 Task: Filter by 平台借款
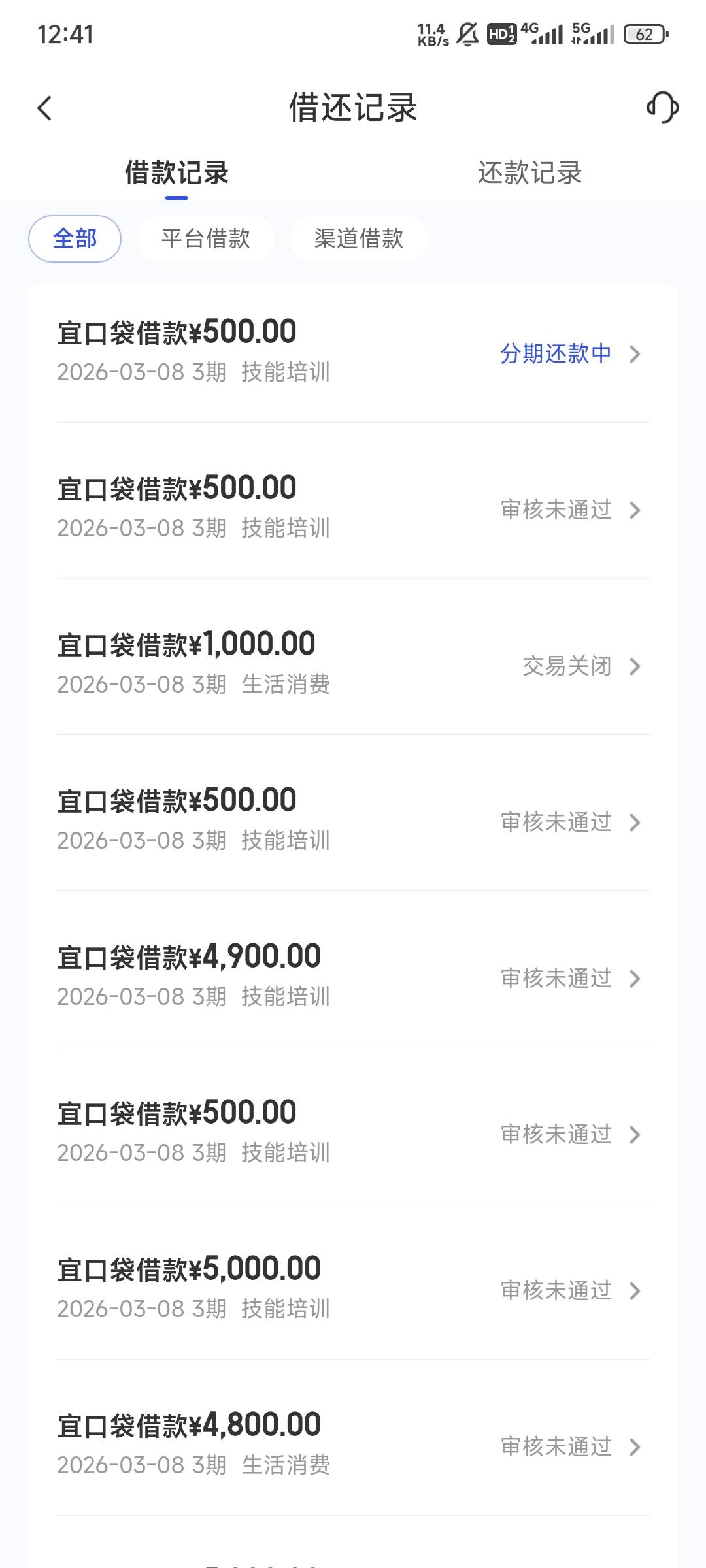(205, 238)
